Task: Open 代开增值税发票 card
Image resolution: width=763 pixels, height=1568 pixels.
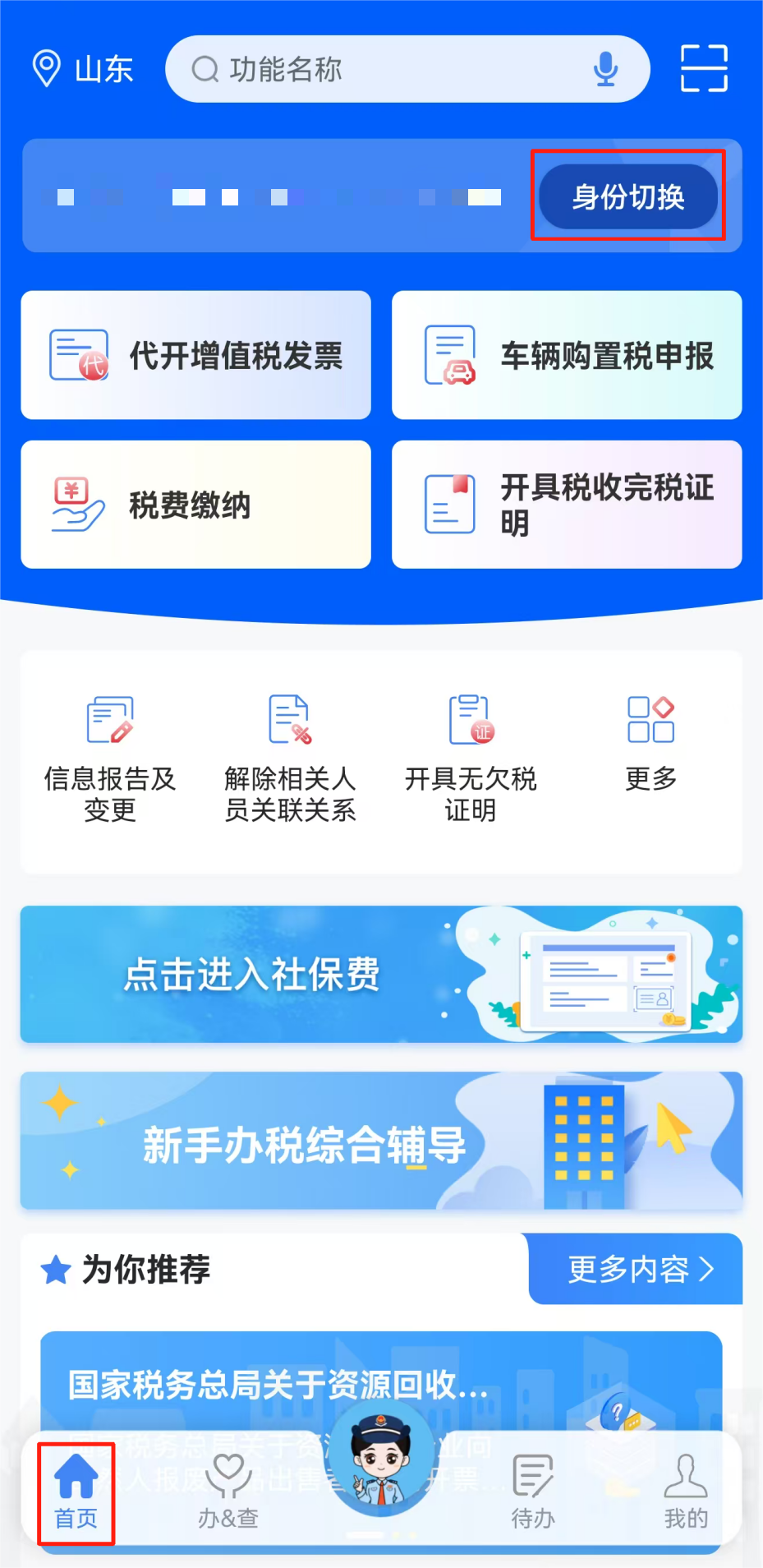Action: 195,355
